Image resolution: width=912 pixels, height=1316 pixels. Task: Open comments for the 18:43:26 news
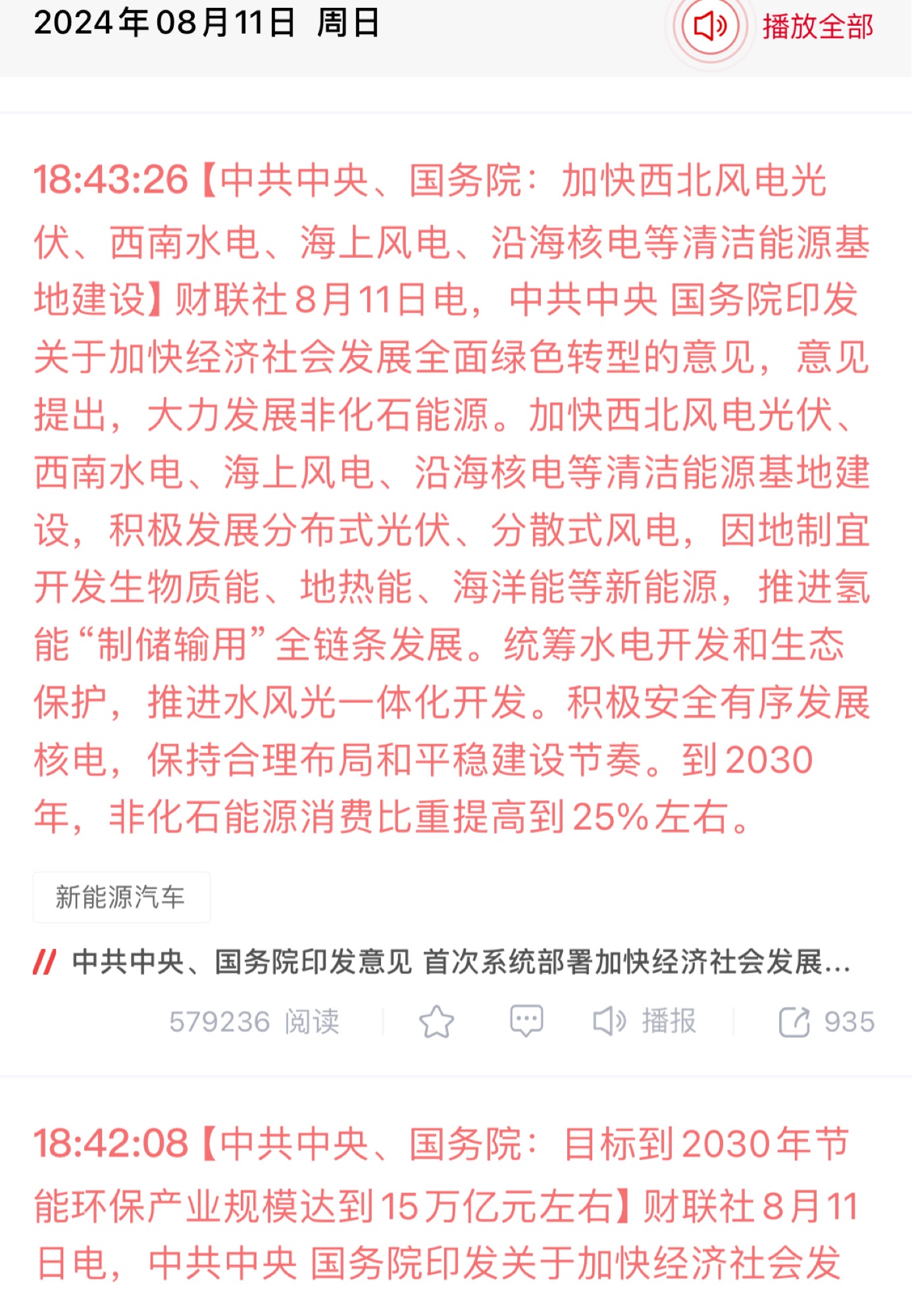tap(526, 1022)
